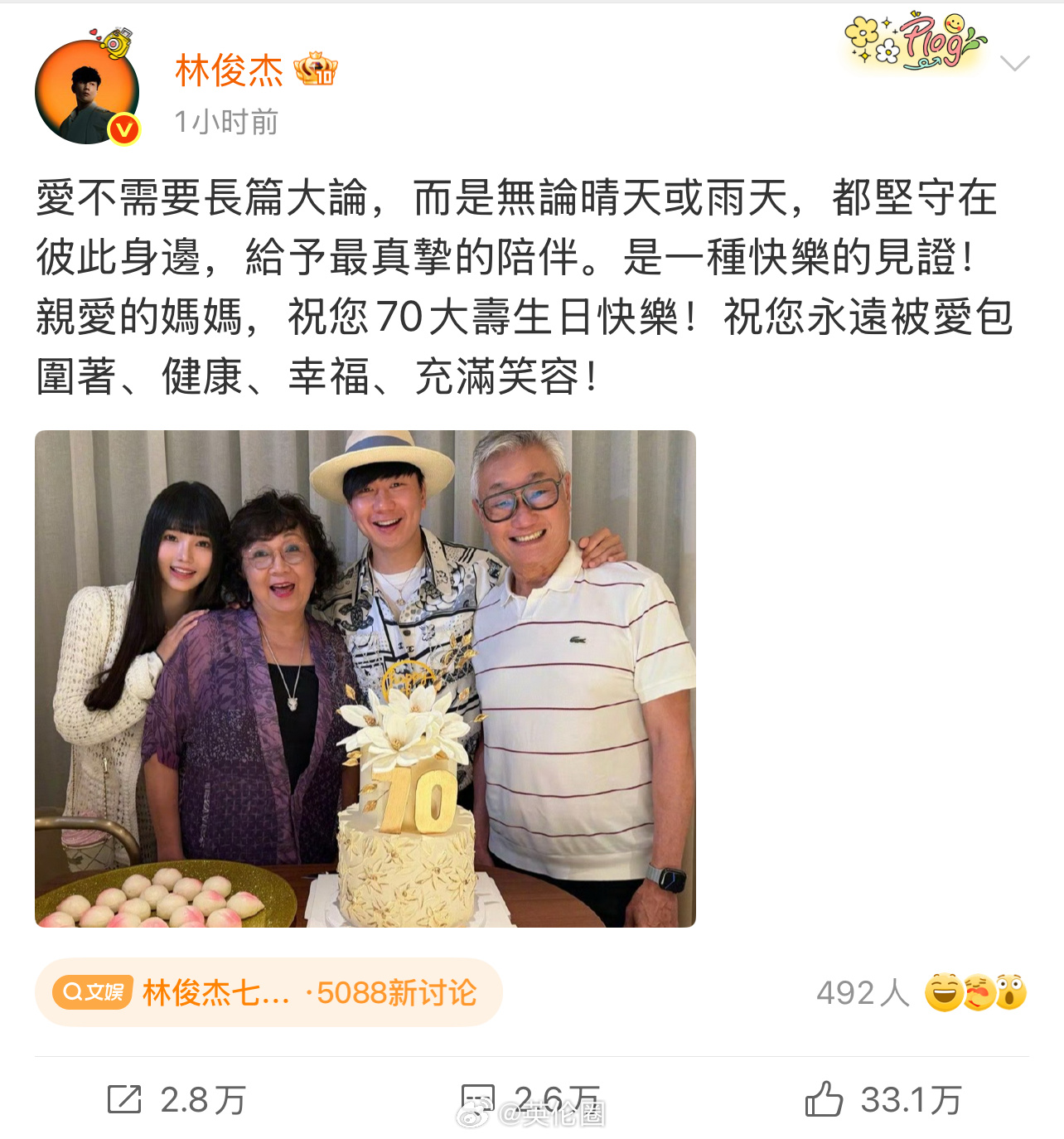Like this post (33.1万)
Screen dimensions: 1064x1139
point(883,1100)
